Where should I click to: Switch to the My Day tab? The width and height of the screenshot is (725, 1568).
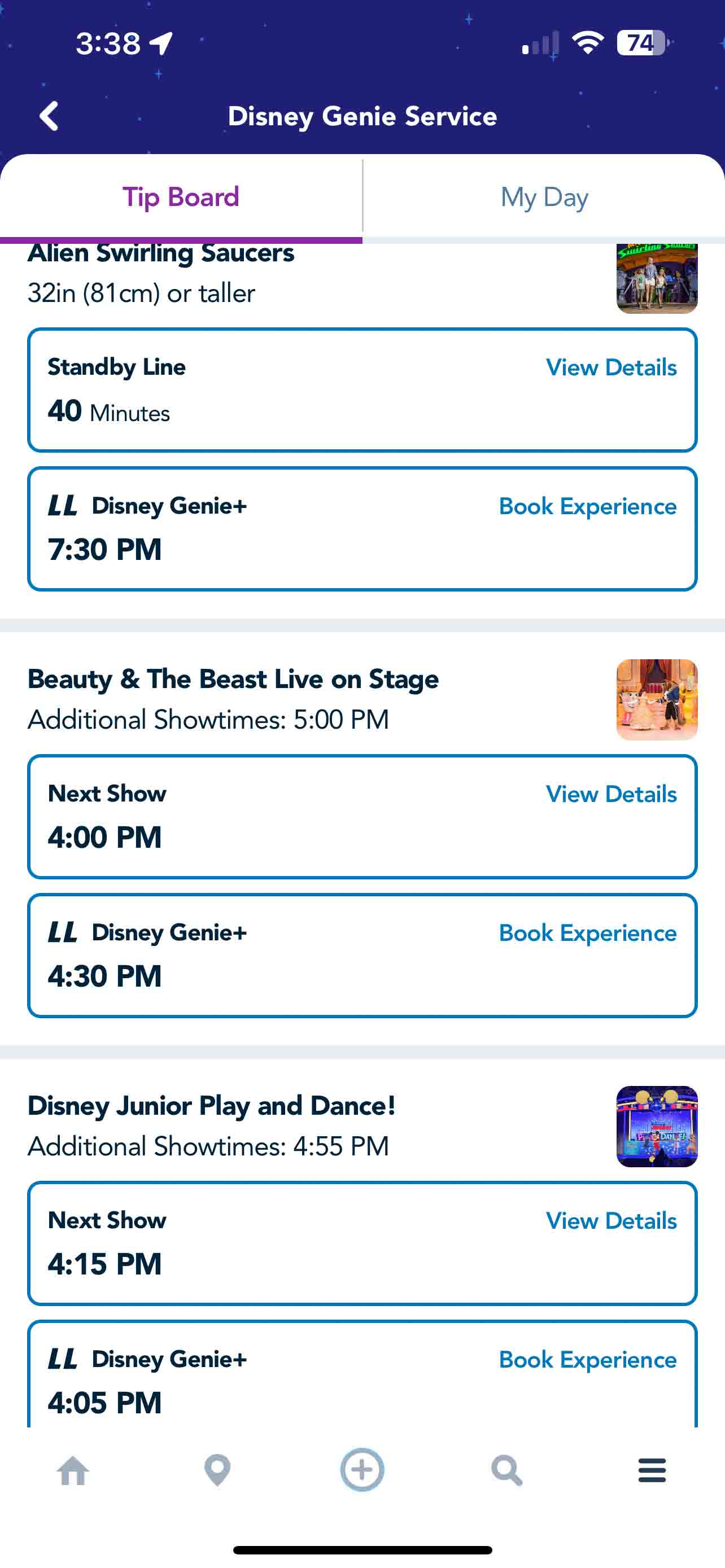point(544,198)
